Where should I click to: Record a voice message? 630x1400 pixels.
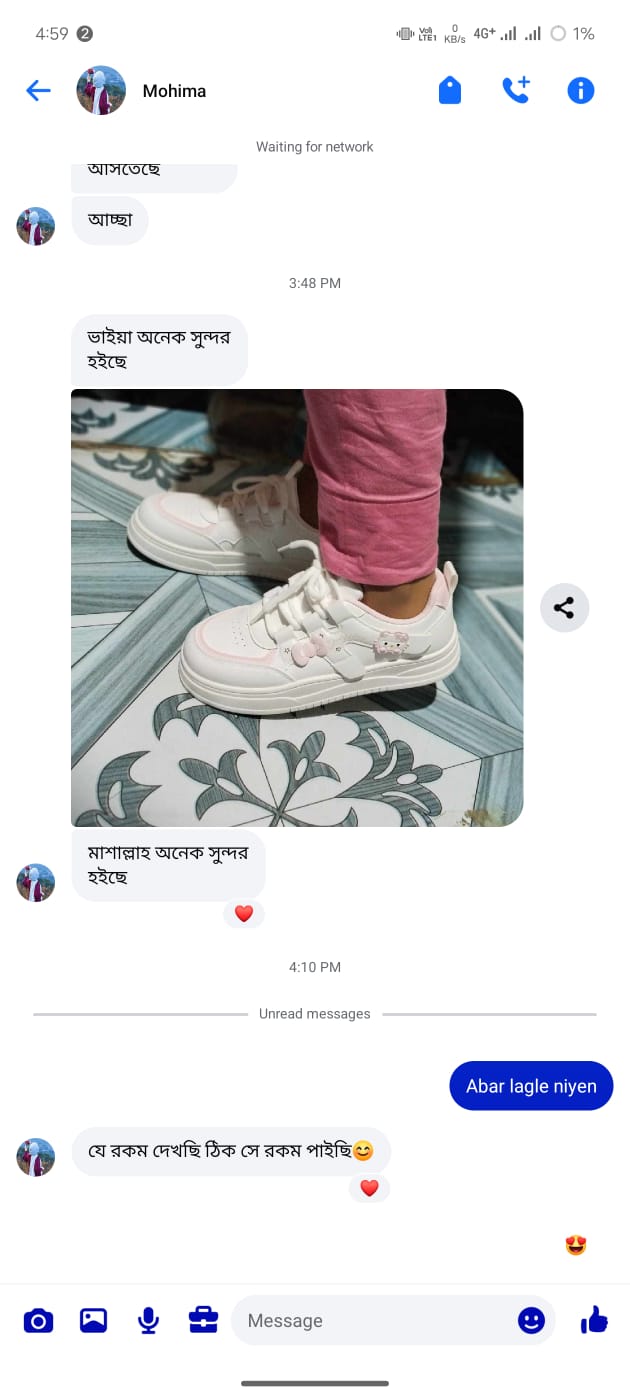coord(148,1321)
